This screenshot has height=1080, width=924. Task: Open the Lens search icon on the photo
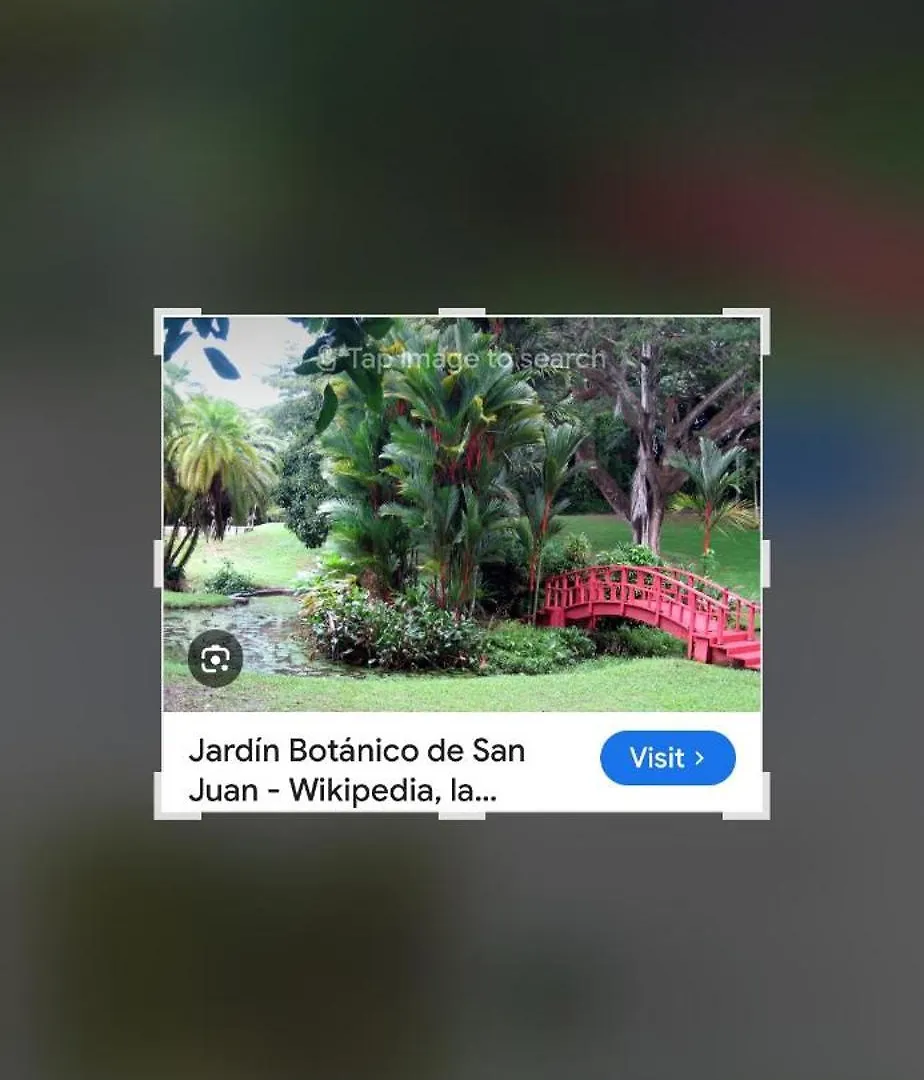215,658
